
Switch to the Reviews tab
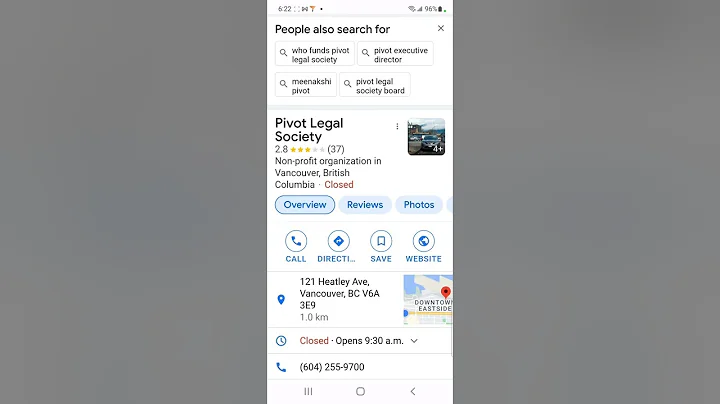[365, 205]
